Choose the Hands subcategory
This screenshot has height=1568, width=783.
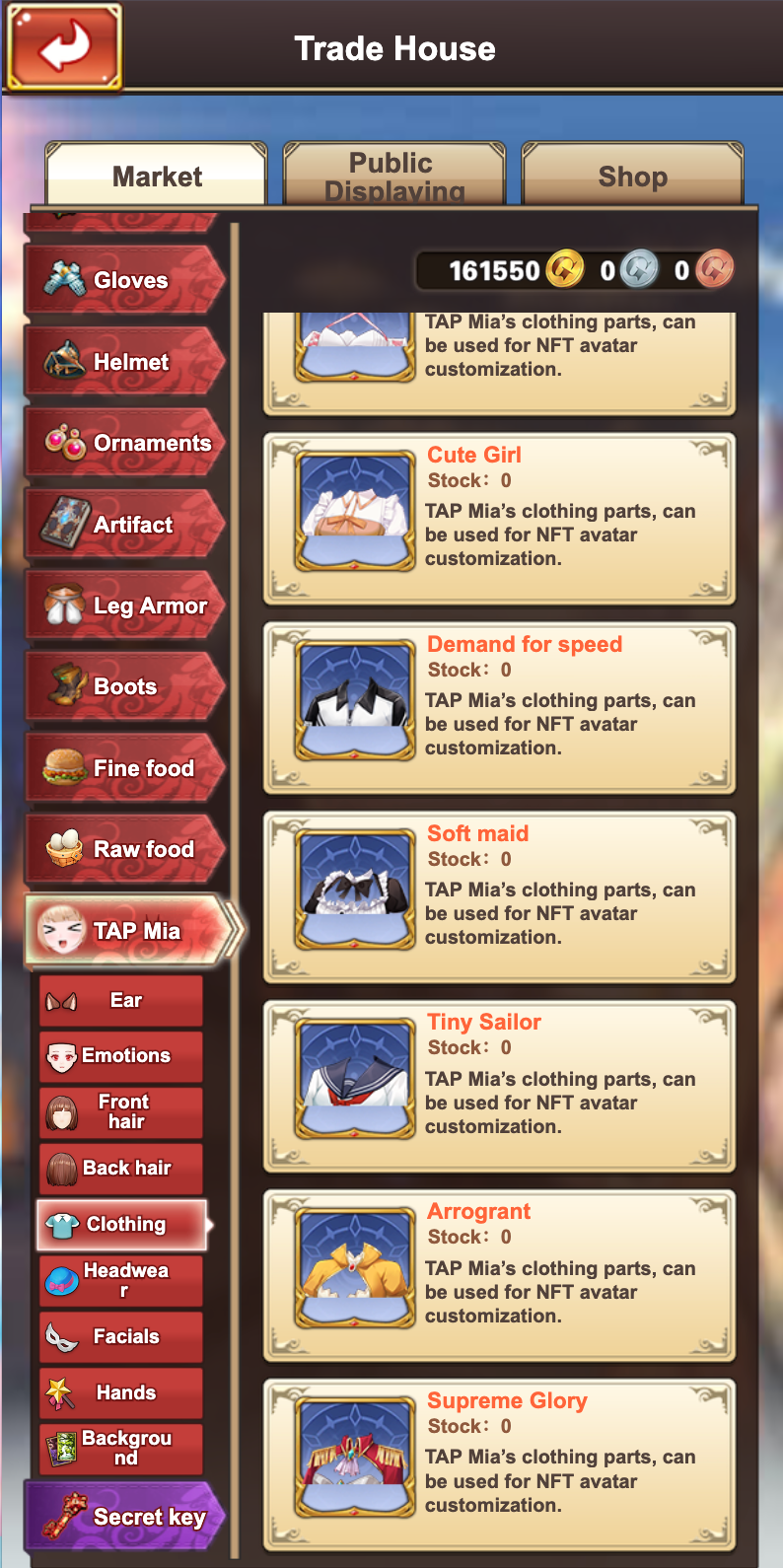click(x=121, y=1393)
